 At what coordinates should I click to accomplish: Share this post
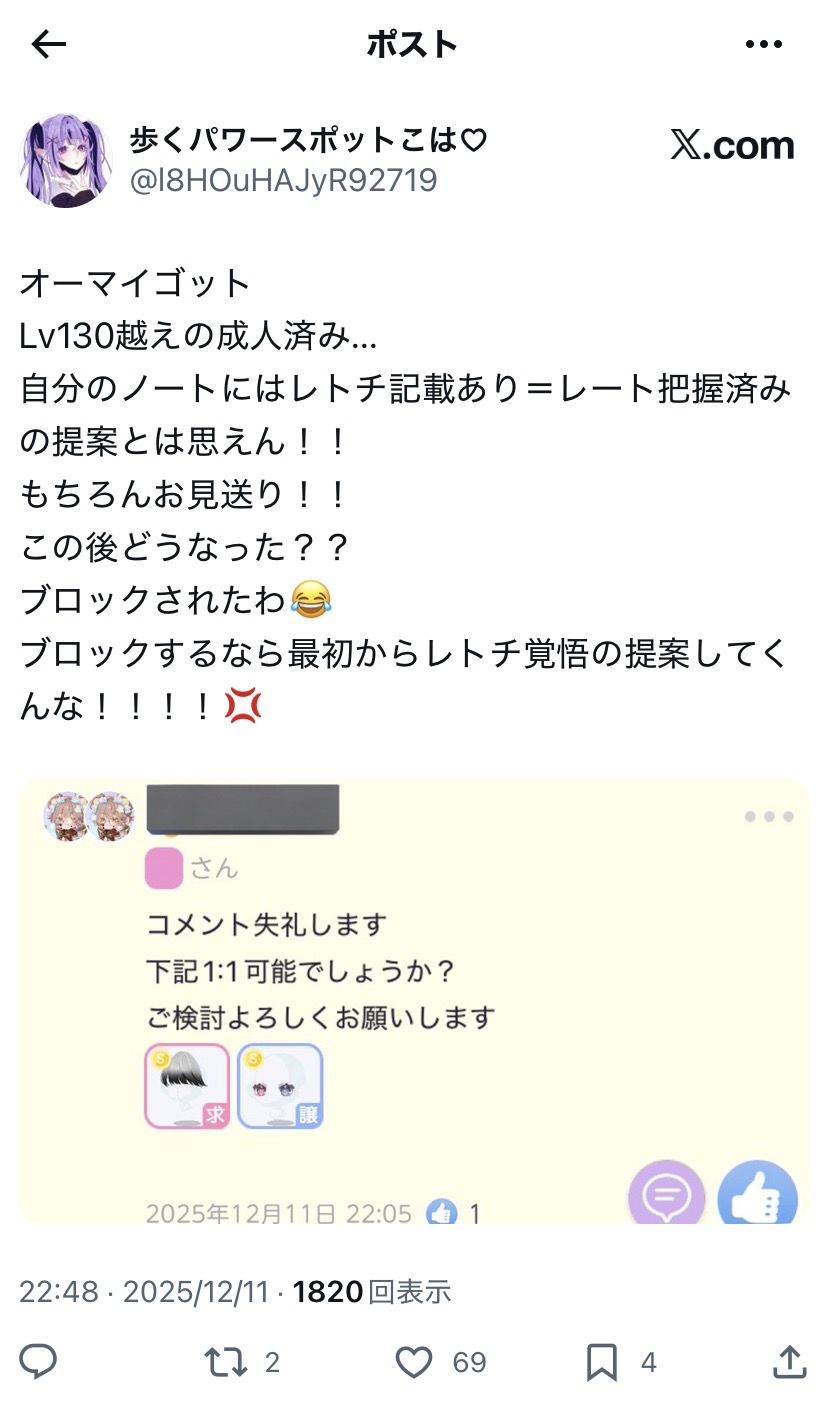pyautogui.click(x=789, y=1361)
